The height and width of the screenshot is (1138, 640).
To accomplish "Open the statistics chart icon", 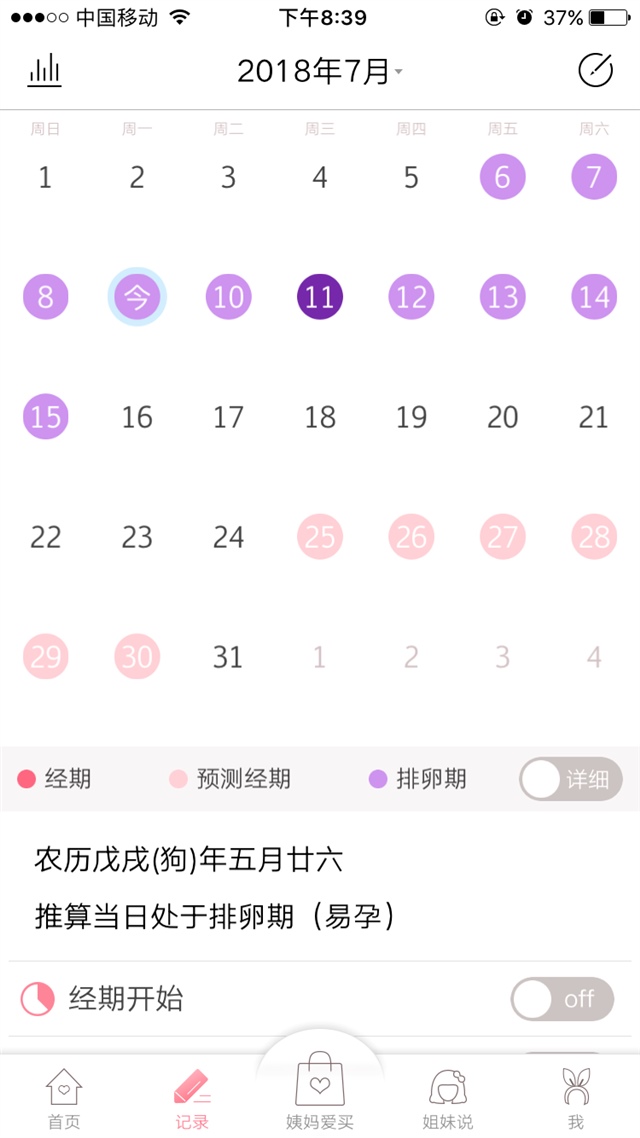I will pos(45,71).
